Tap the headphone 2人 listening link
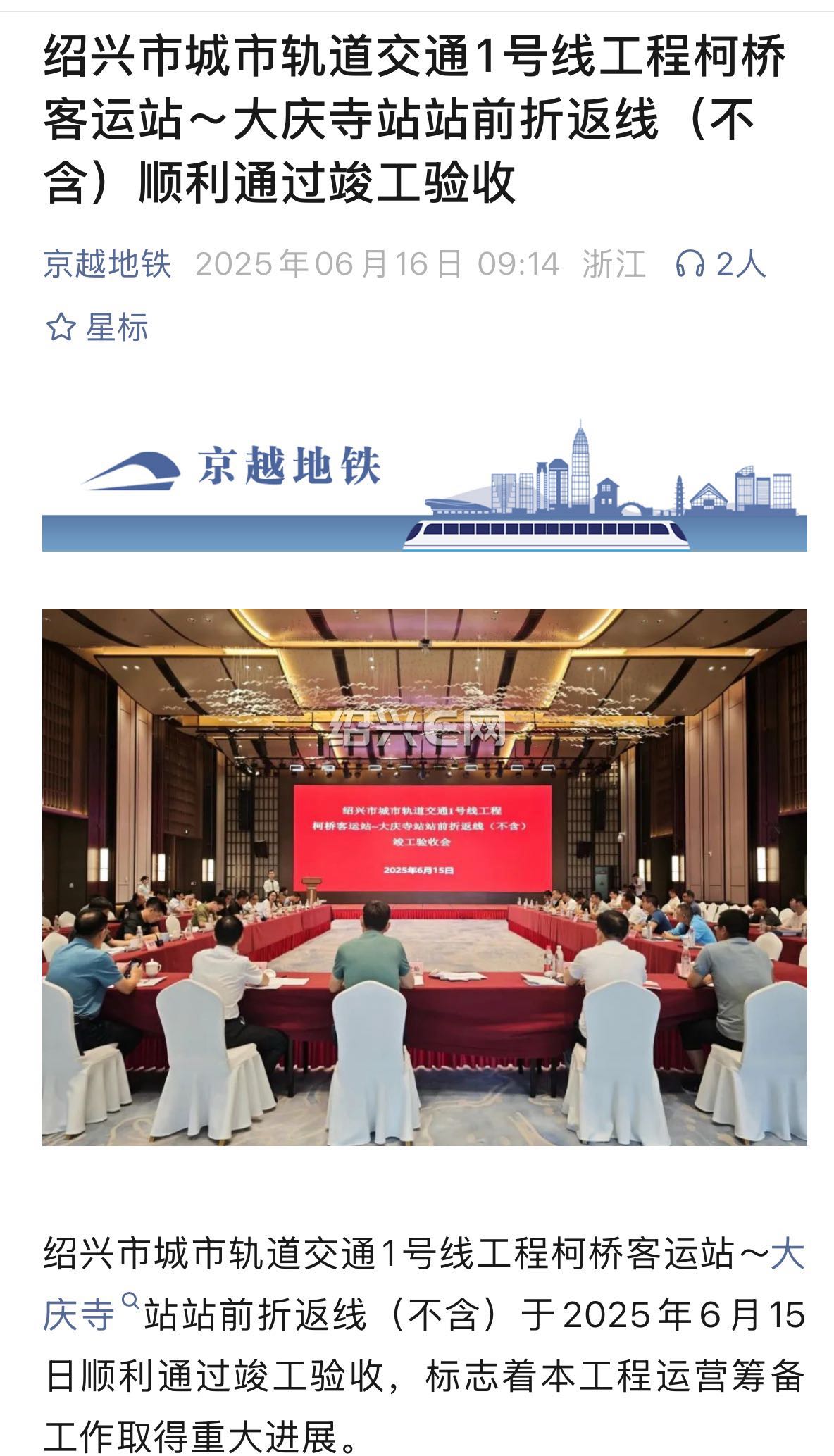The image size is (834, 1456). point(720,264)
